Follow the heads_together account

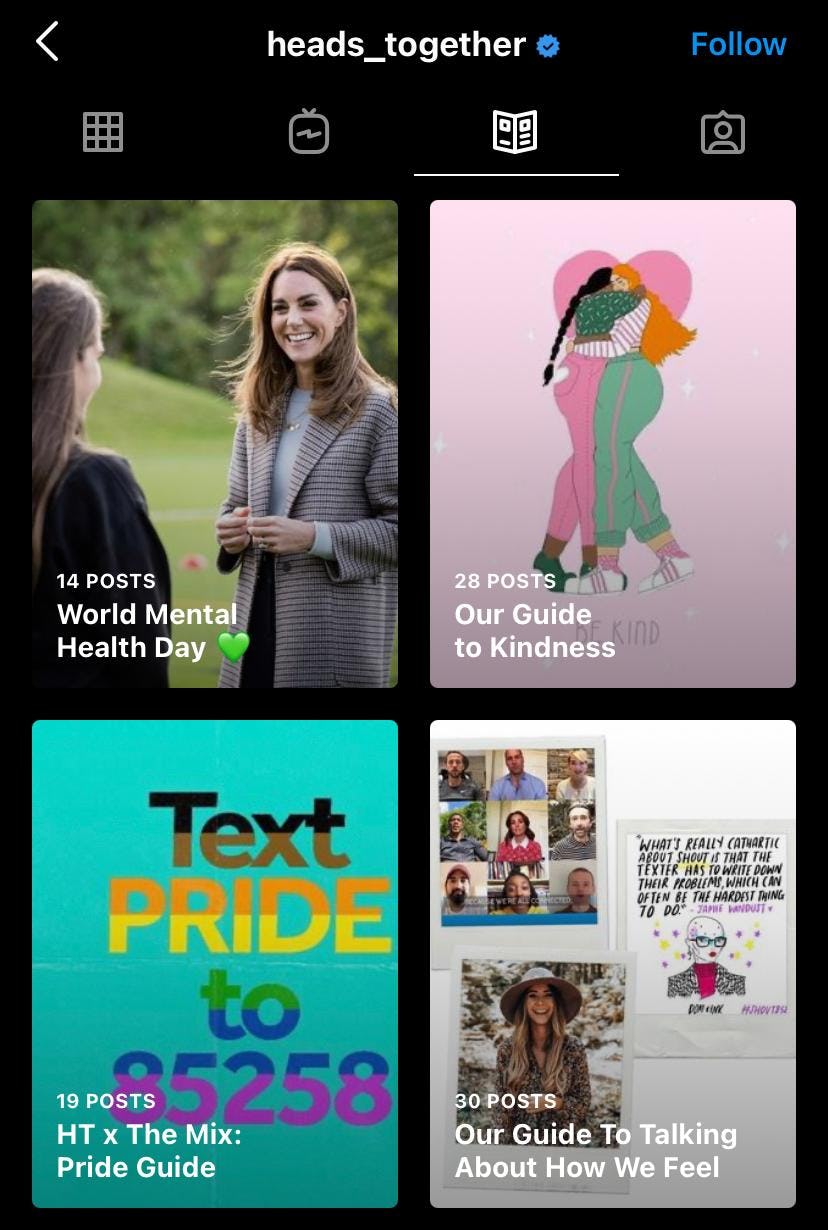click(738, 44)
